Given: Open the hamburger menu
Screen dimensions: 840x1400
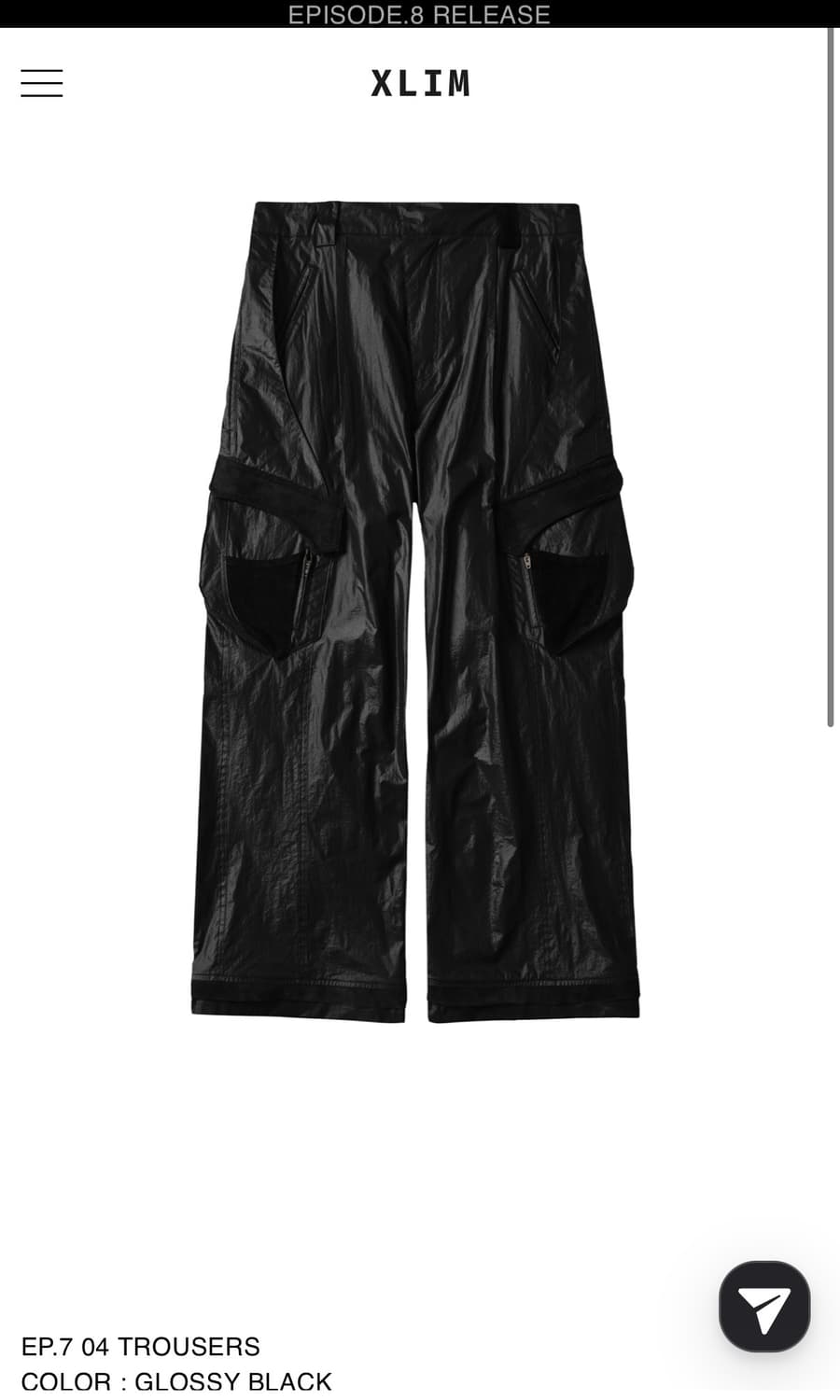Looking at the screenshot, I should coord(42,83).
